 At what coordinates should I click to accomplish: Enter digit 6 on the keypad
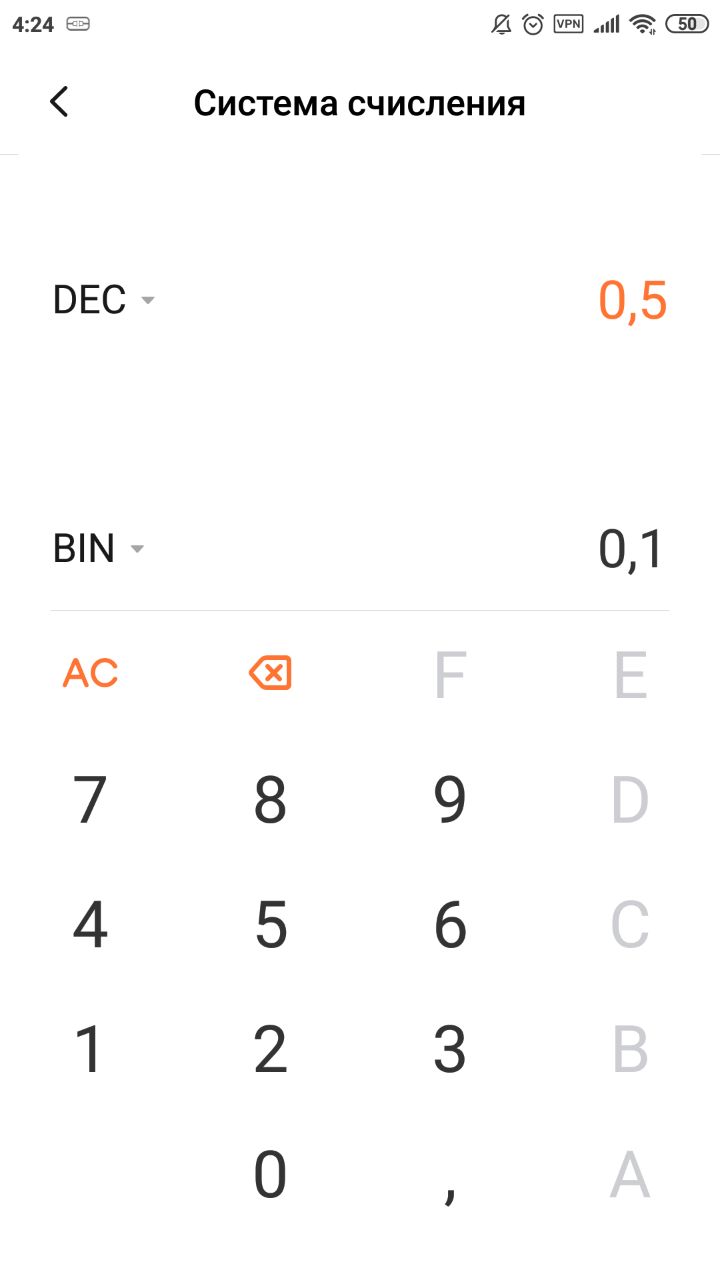[450, 925]
